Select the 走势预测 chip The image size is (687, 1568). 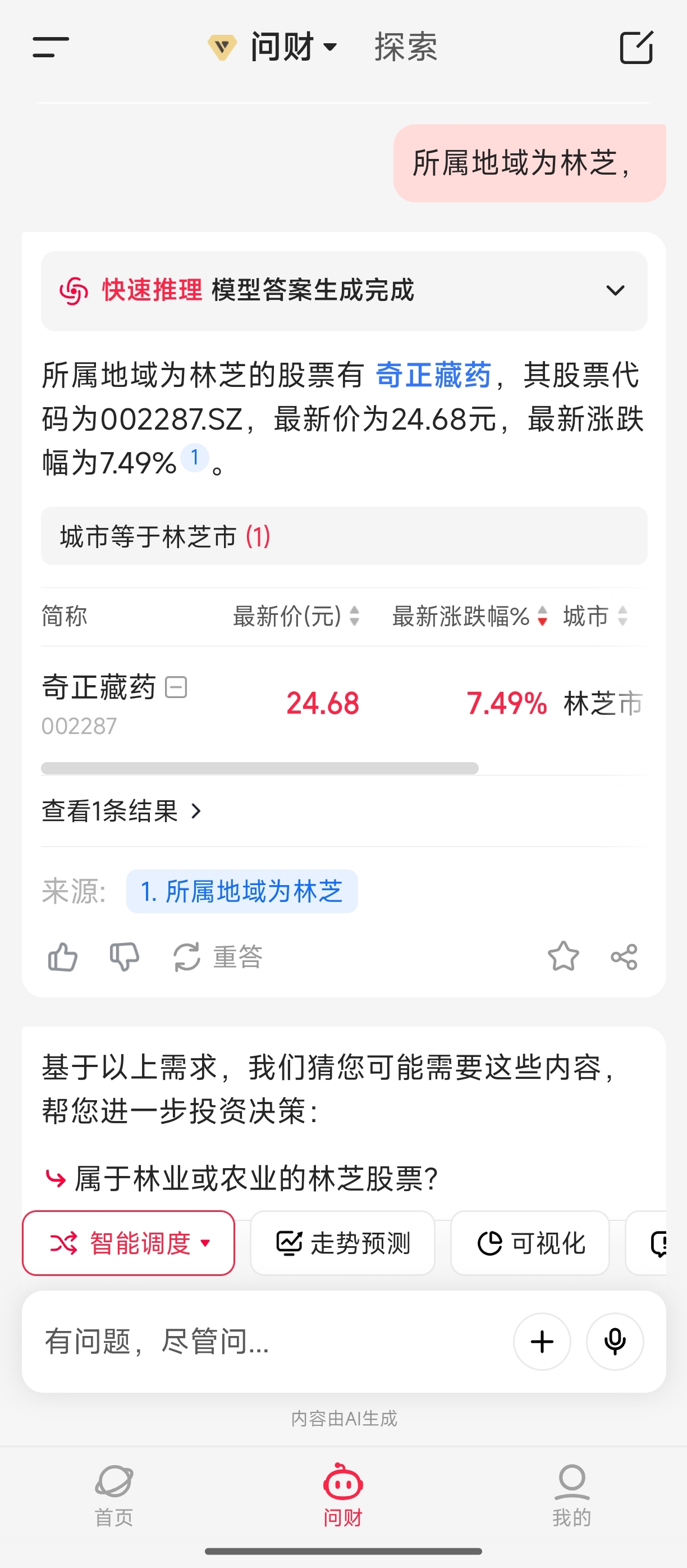(x=342, y=1243)
